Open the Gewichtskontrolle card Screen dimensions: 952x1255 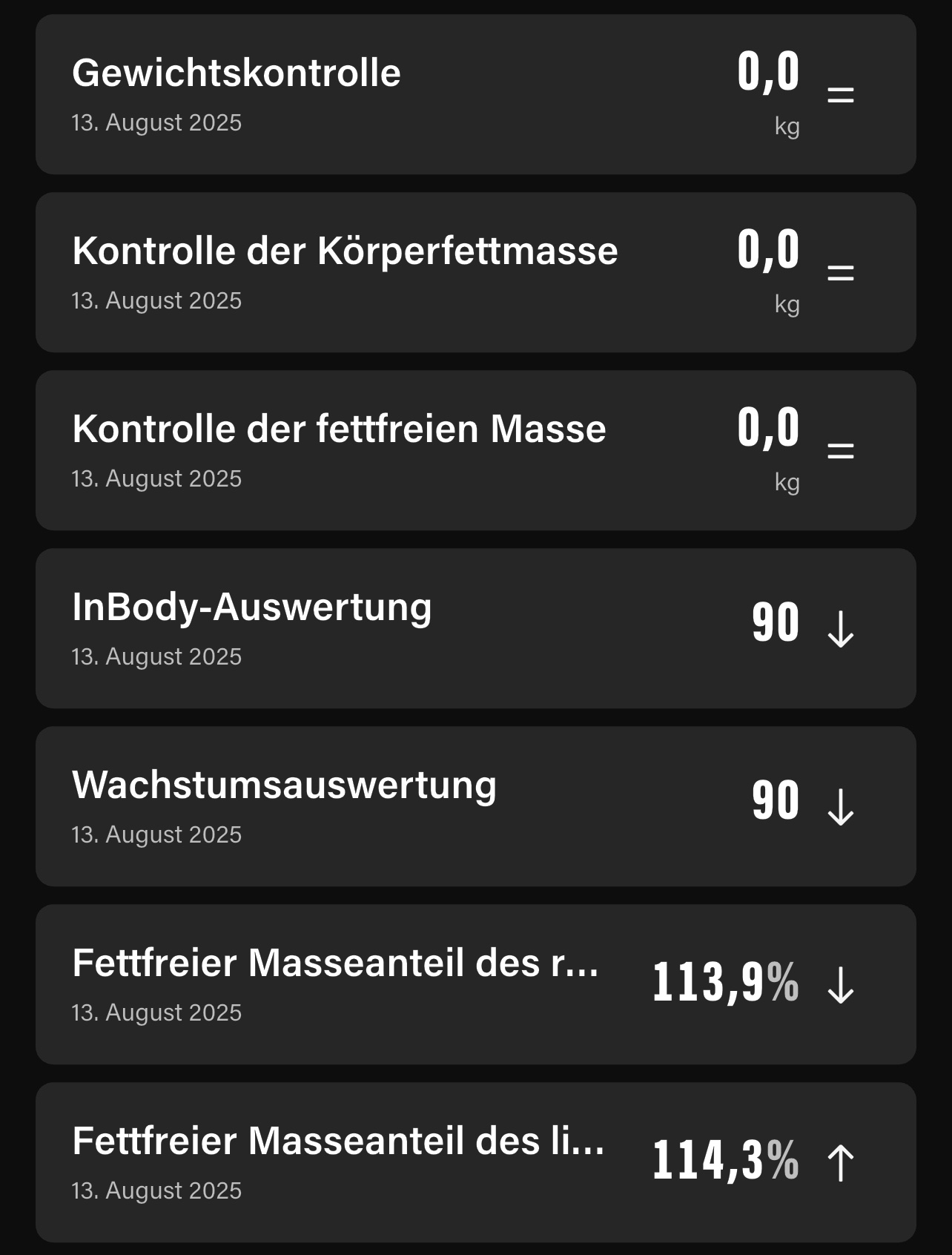[475, 95]
